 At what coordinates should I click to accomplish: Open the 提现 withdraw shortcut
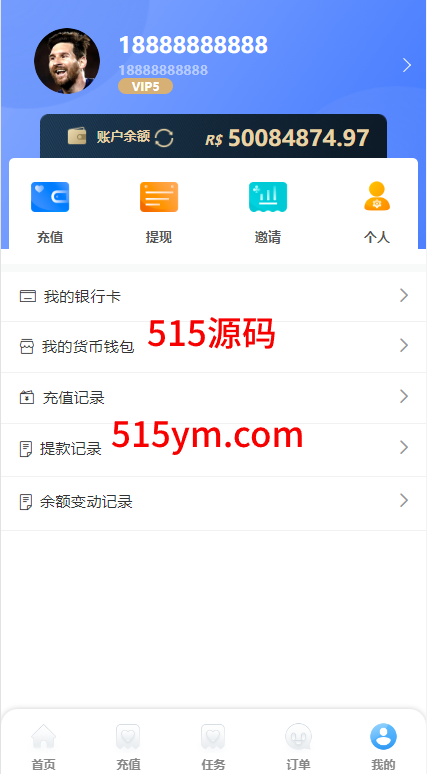(x=158, y=213)
